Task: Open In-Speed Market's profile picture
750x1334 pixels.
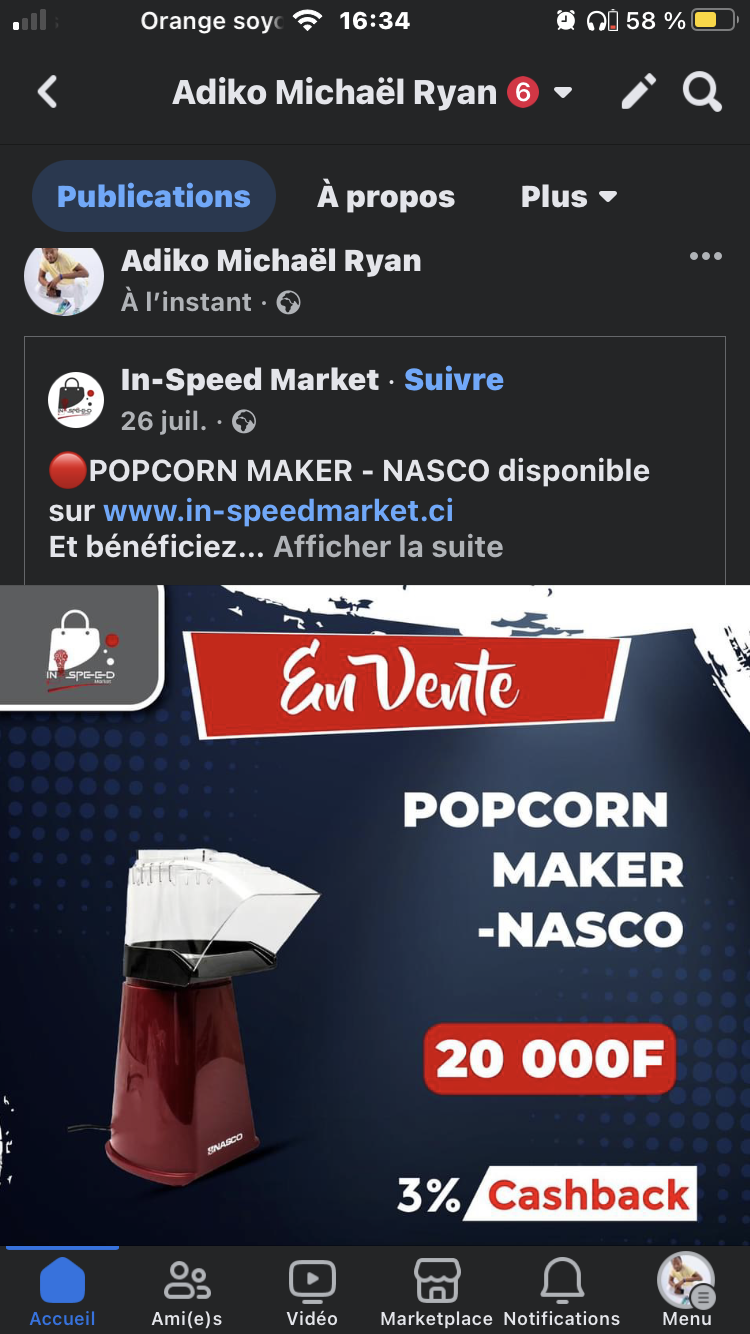Action: (76, 400)
